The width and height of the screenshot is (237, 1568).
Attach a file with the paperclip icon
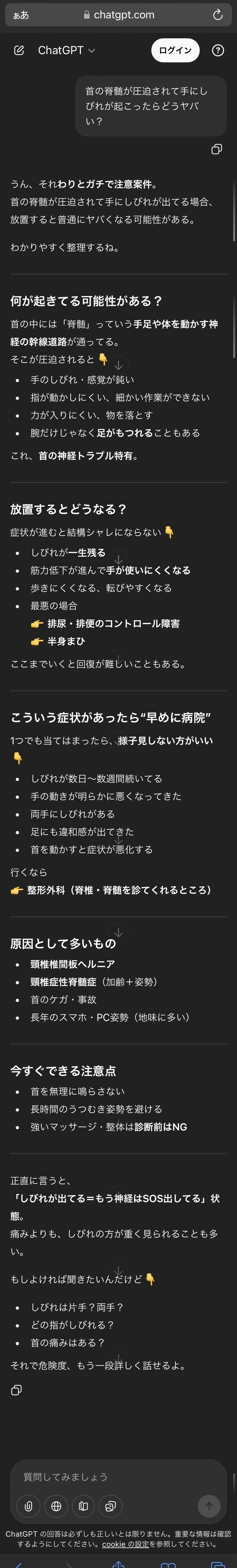(28, 1506)
